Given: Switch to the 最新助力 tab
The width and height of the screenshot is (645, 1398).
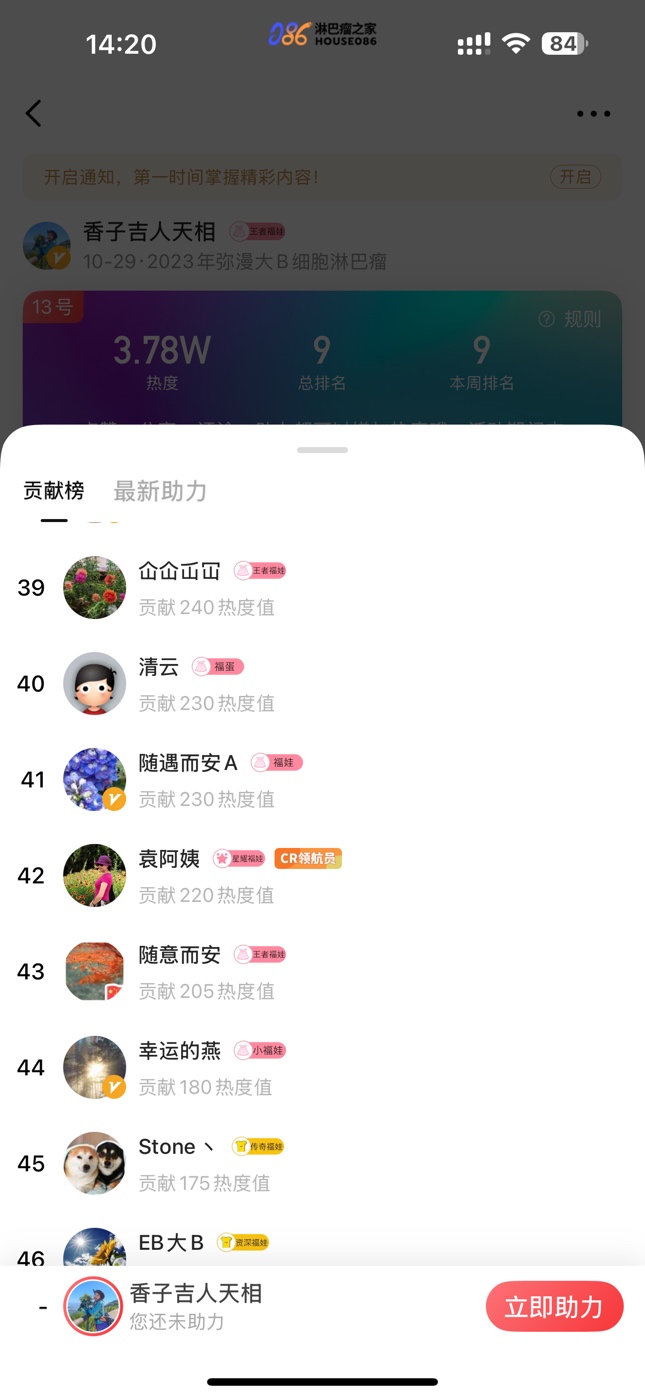Looking at the screenshot, I should pyautogui.click(x=160, y=491).
